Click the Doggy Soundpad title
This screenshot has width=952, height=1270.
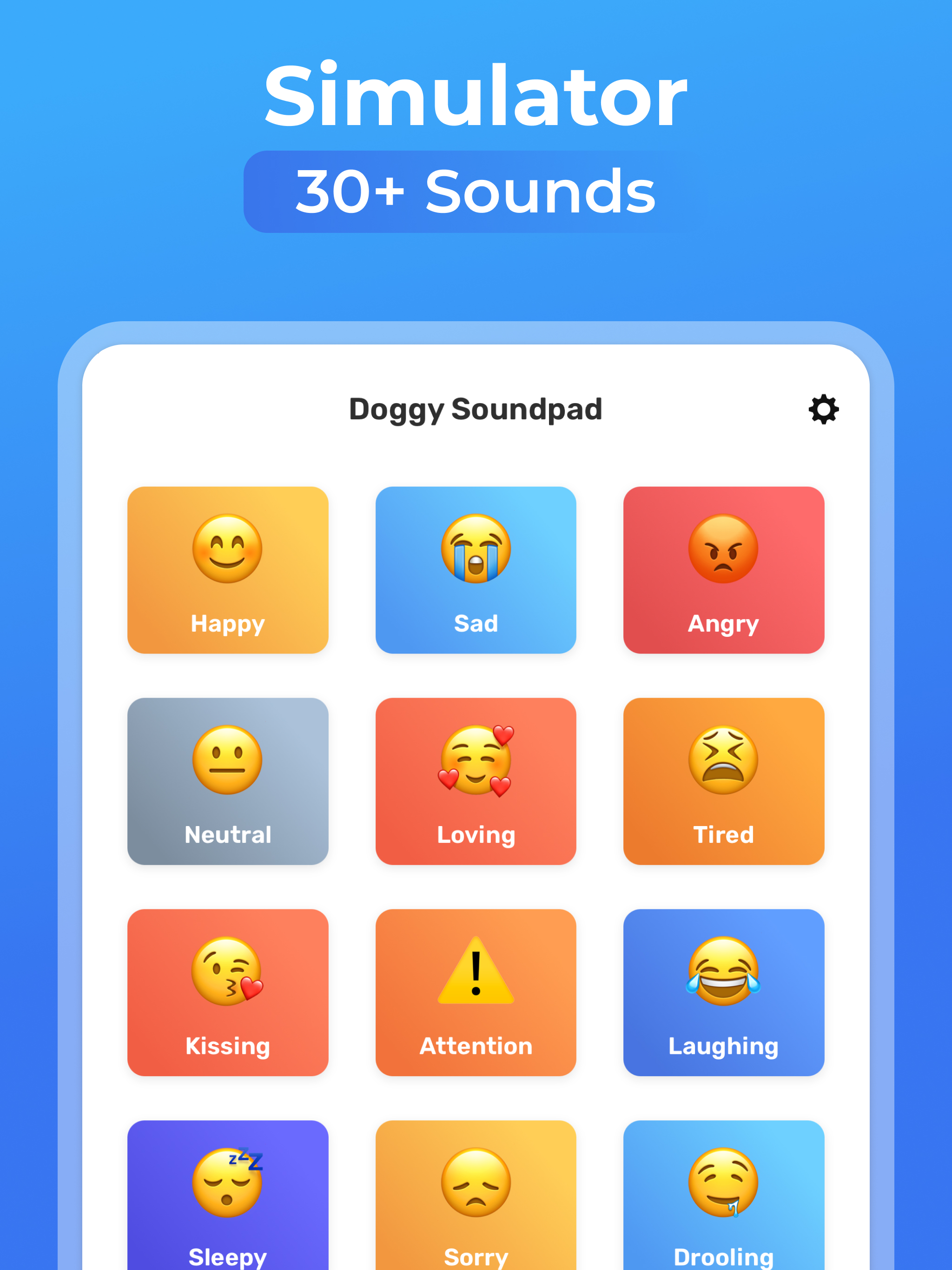476,409
